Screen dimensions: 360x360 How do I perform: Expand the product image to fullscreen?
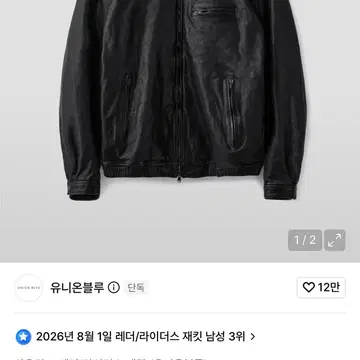(334, 240)
